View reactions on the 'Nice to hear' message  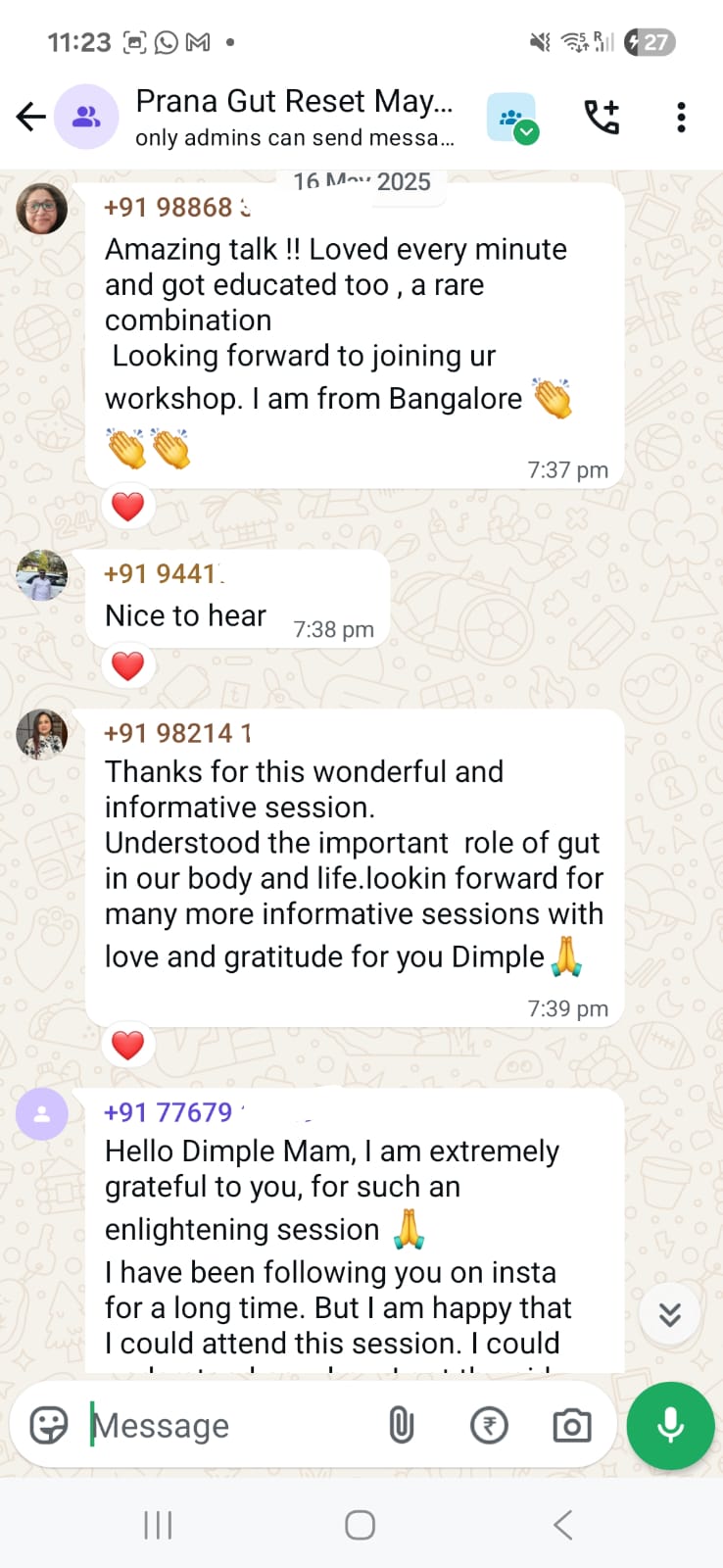click(128, 666)
